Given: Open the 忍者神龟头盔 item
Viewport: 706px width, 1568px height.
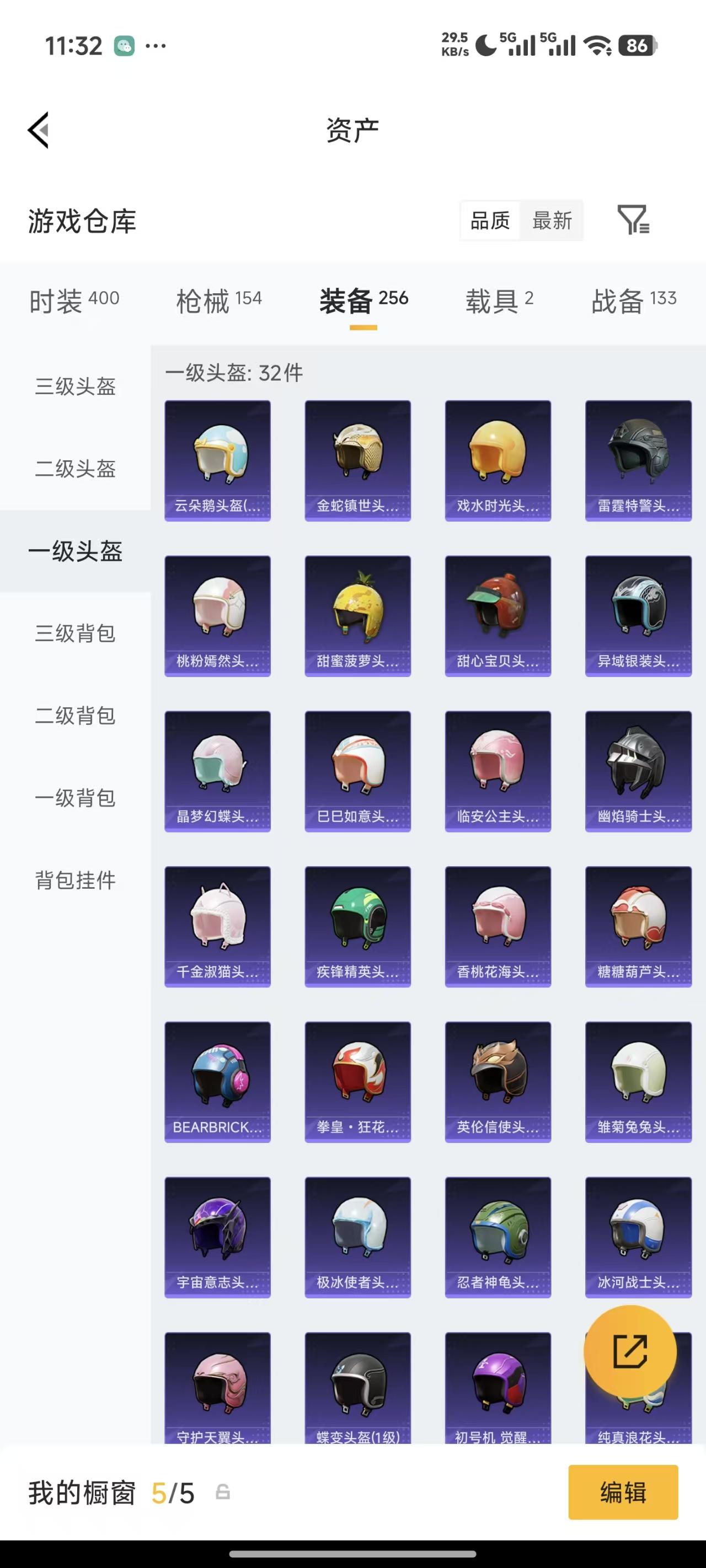Looking at the screenshot, I should pos(498,1237).
